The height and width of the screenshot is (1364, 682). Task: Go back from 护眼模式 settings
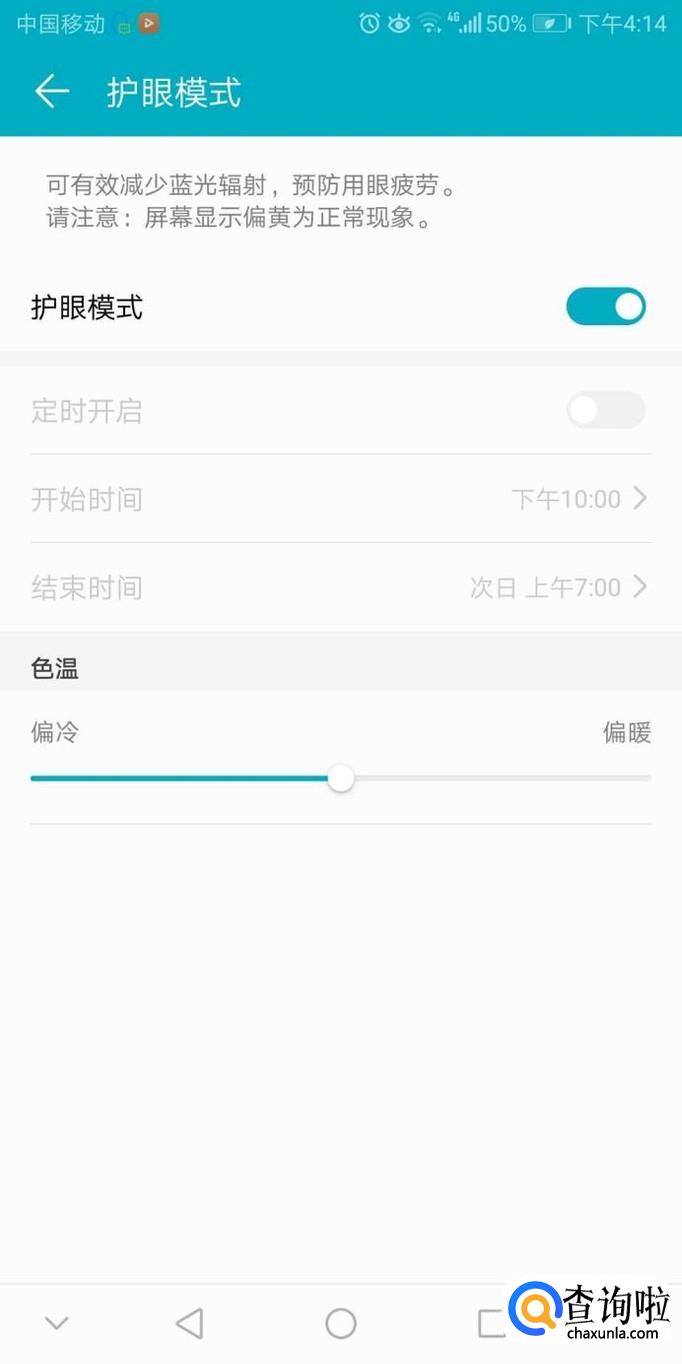click(x=52, y=92)
